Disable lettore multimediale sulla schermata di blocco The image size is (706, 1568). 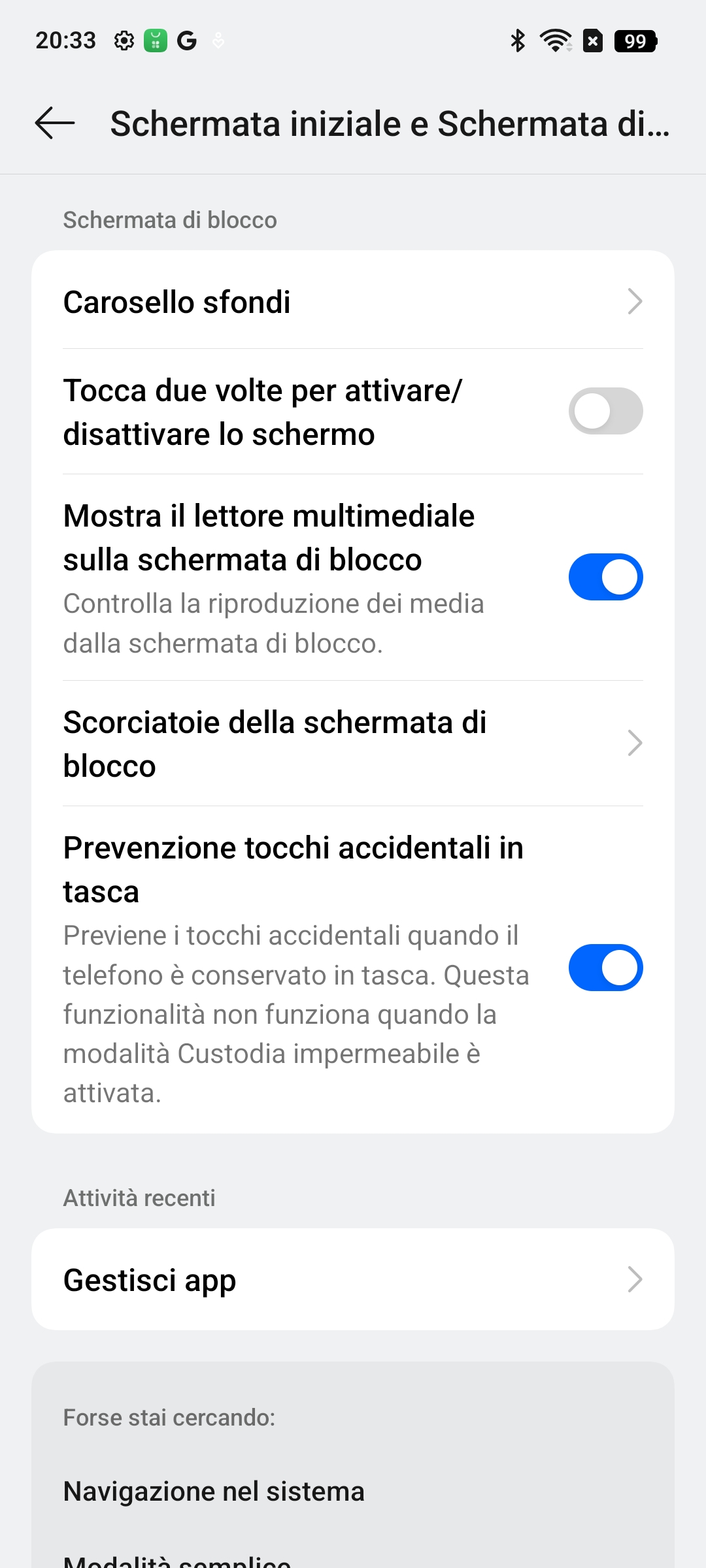[x=605, y=577]
